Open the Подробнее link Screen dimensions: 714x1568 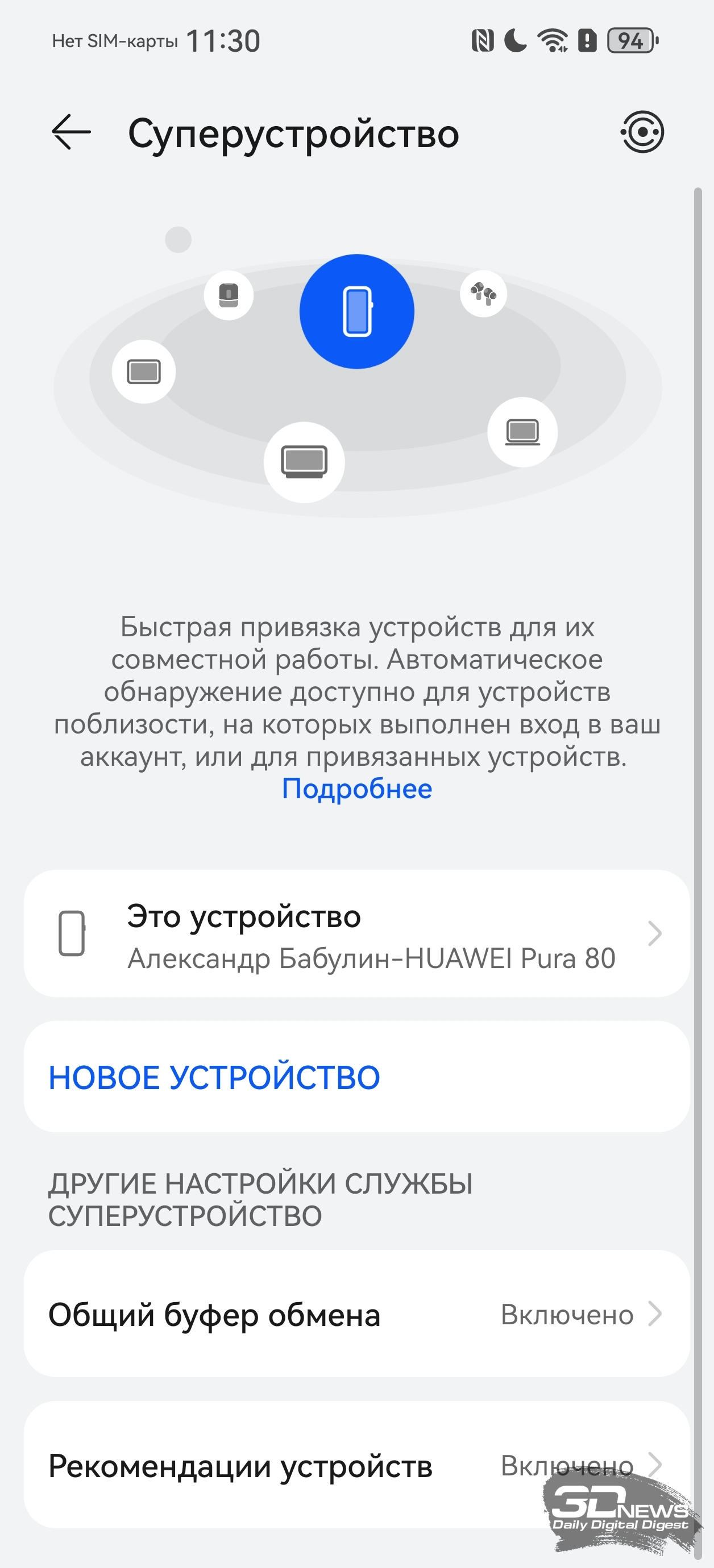[x=357, y=789]
